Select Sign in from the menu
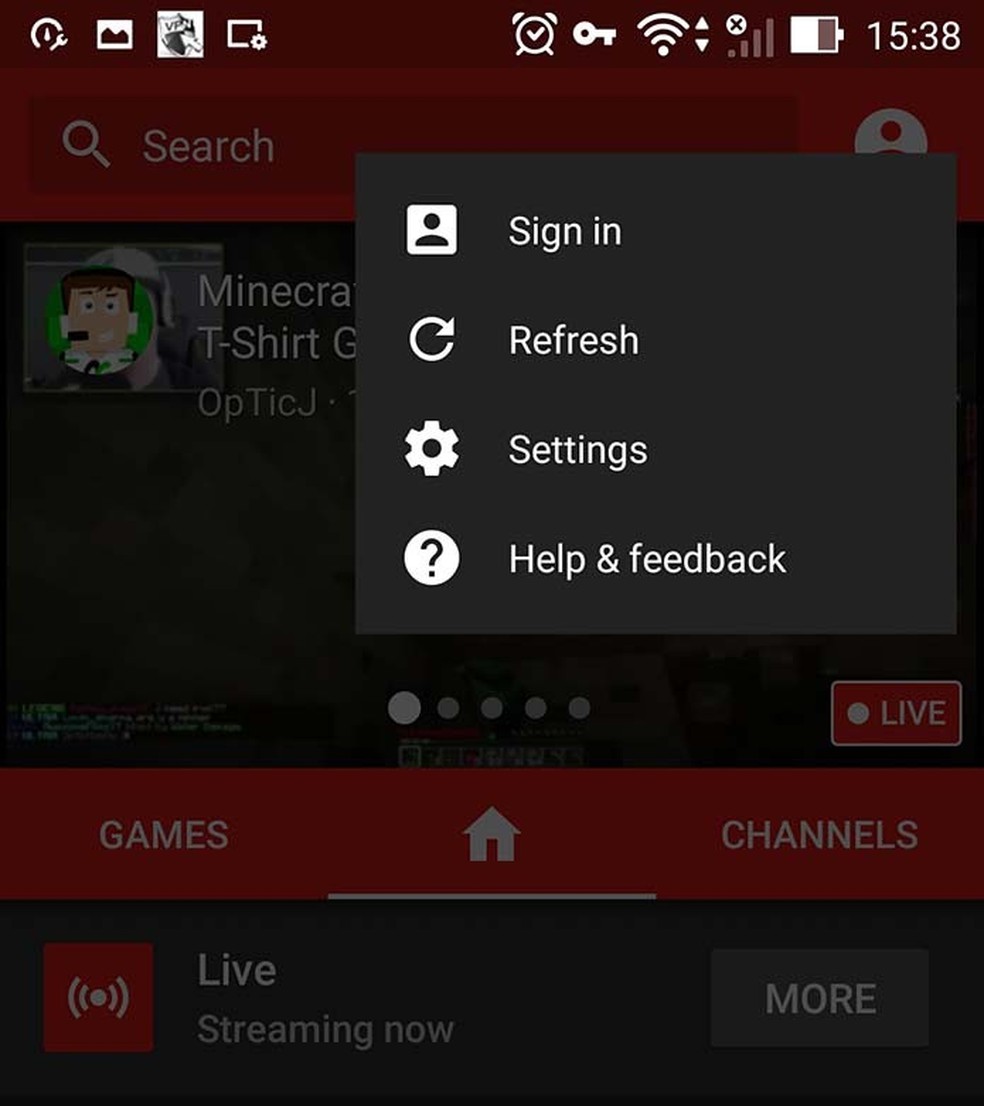Viewport: 984px width, 1106px height. tap(563, 232)
